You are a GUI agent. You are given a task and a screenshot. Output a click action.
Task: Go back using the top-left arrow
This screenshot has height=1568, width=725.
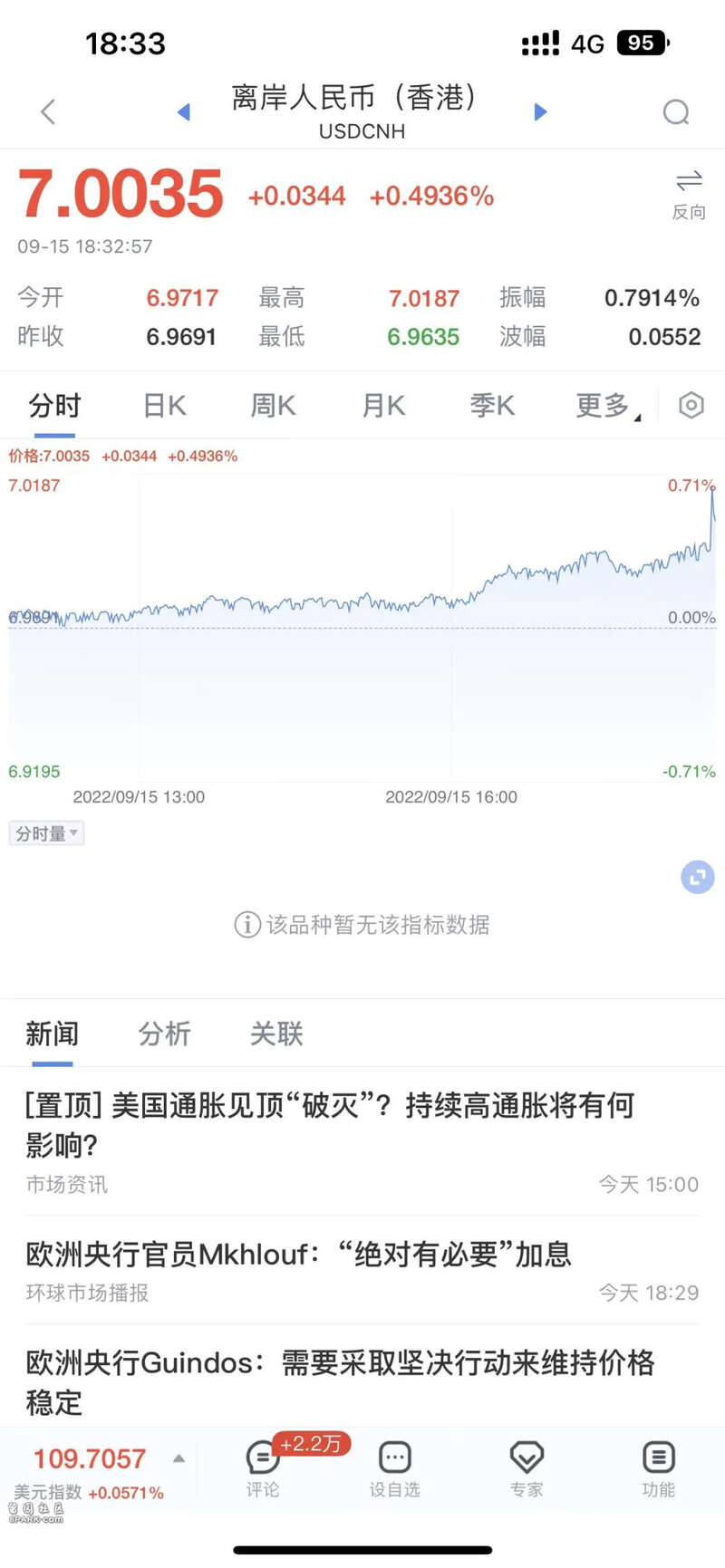coord(48,111)
